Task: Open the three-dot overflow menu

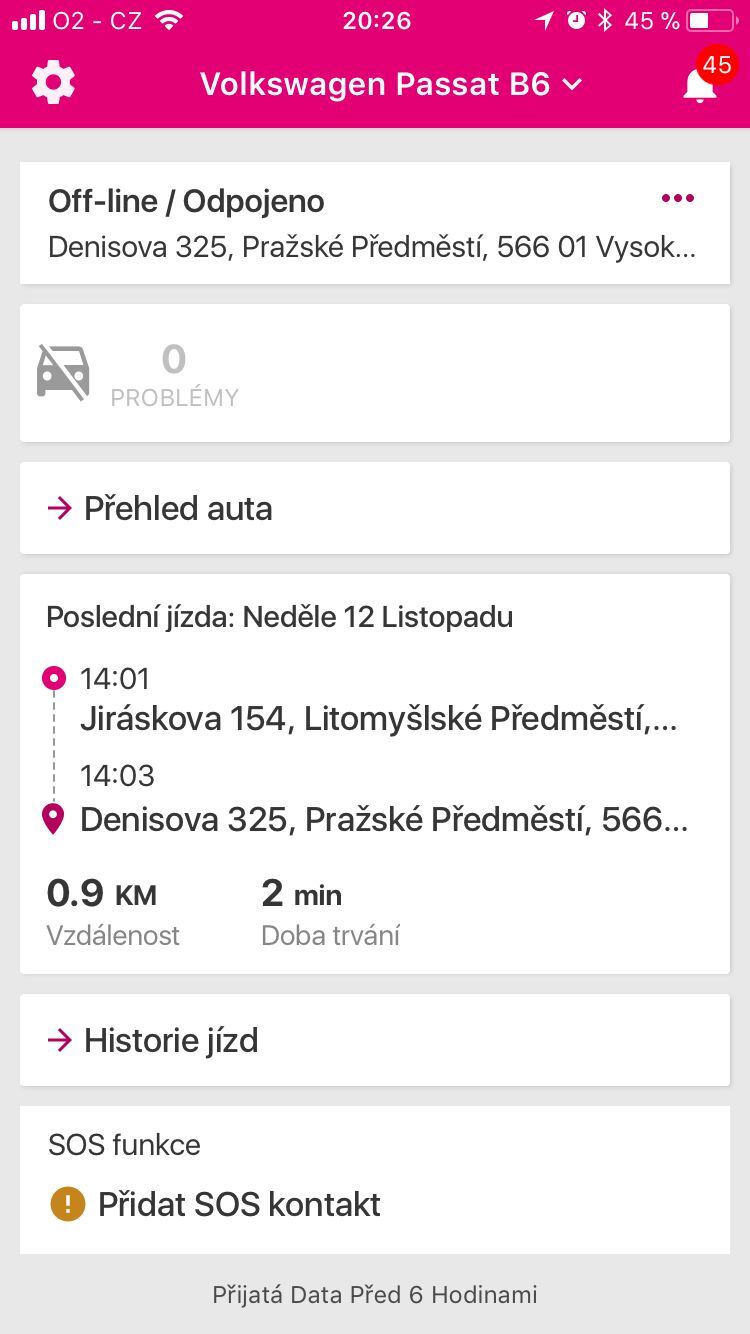Action: coord(678,198)
